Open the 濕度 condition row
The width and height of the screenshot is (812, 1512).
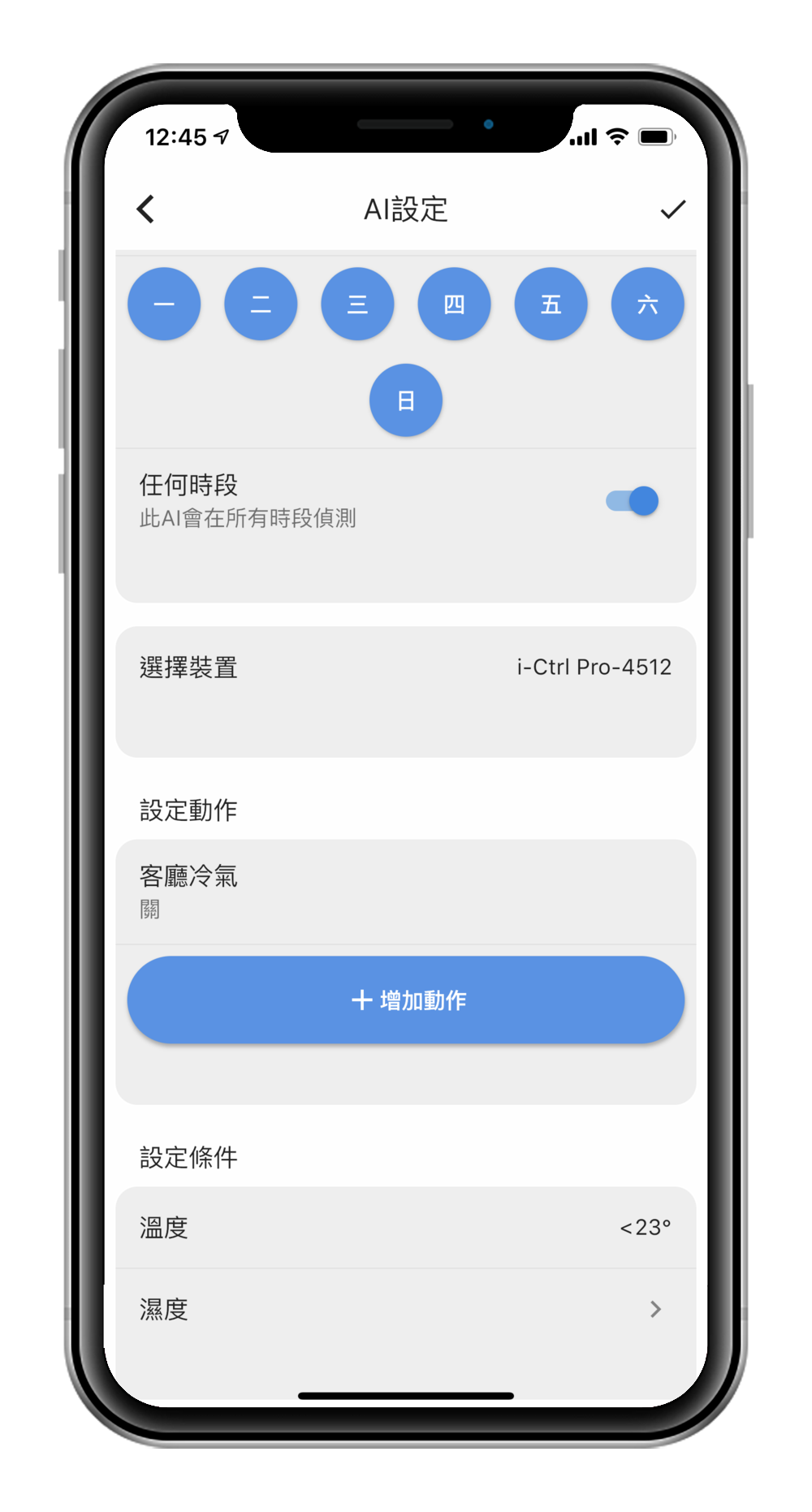(406, 1309)
